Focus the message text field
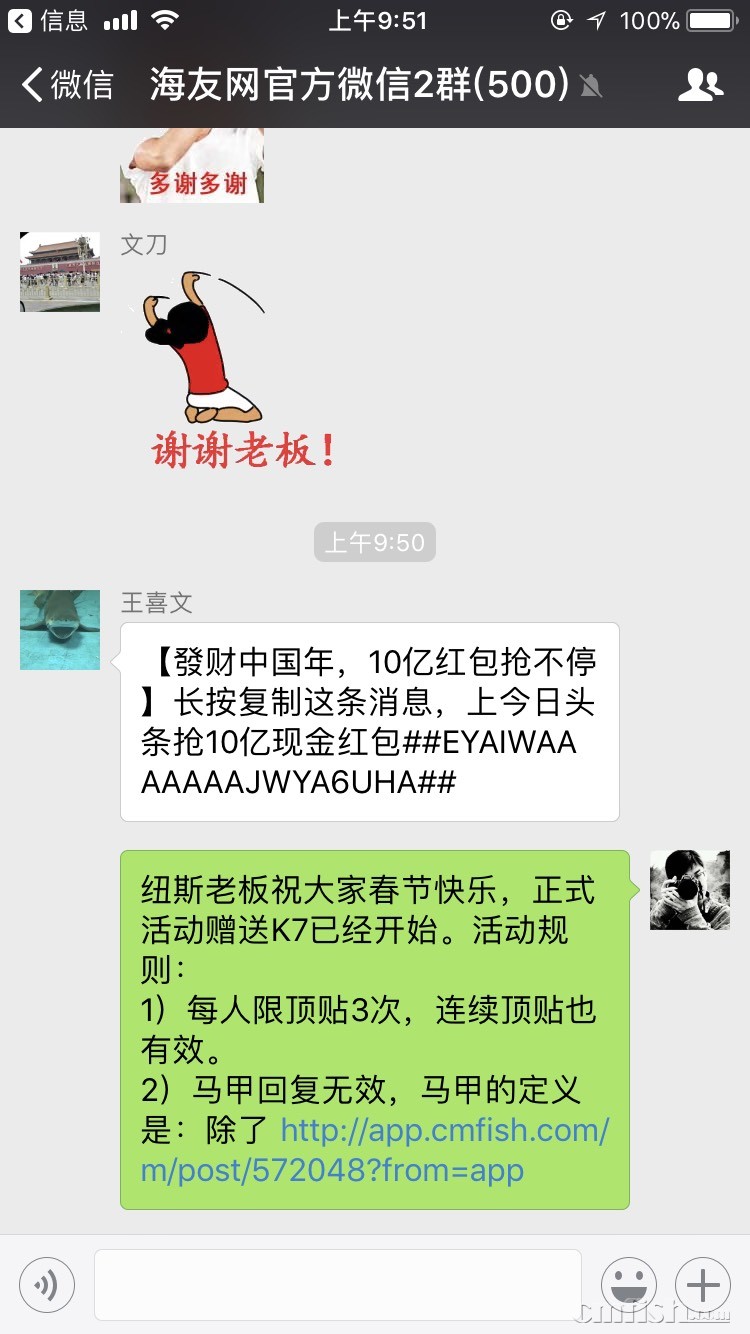 tap(338, 1284)
